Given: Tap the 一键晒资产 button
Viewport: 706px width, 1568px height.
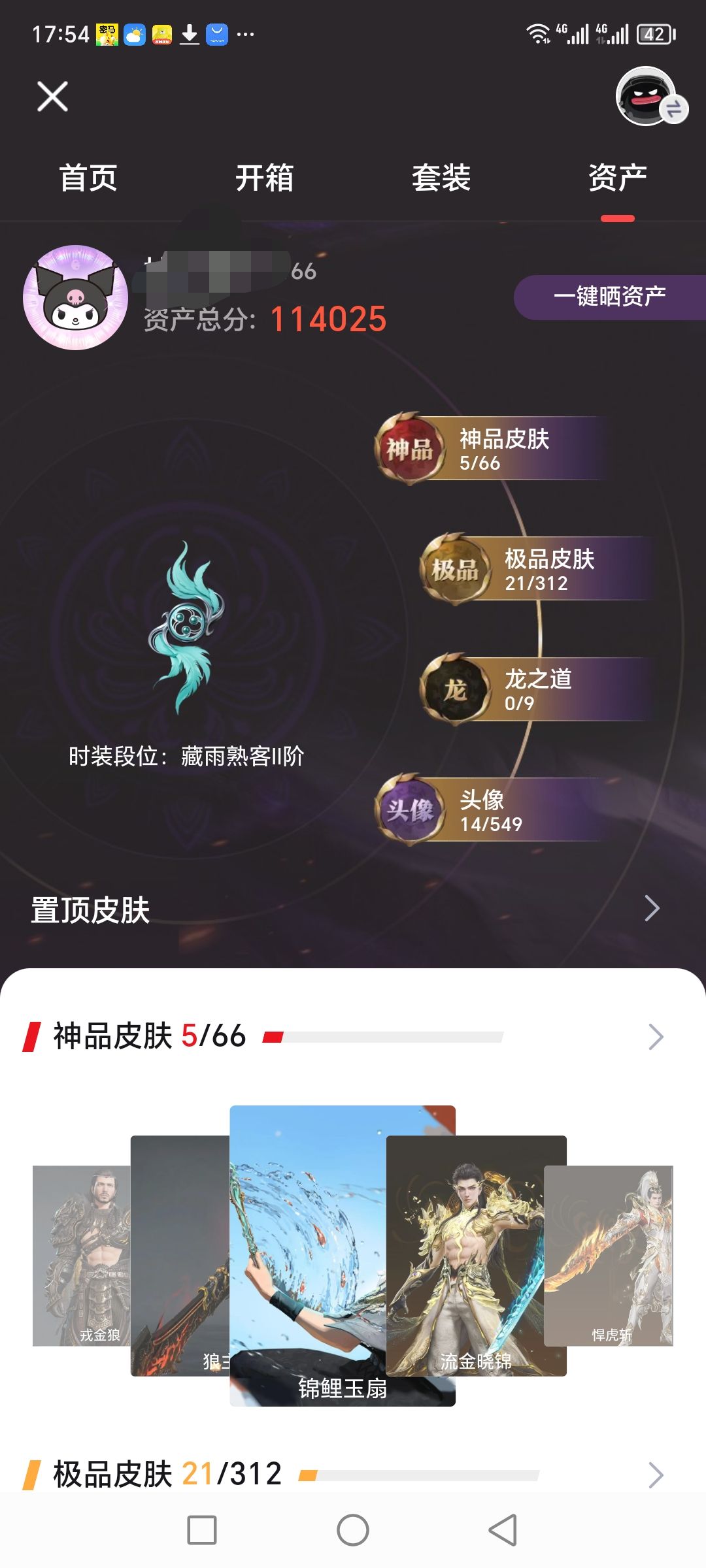Looking at the screenshot, I should pos(609,297).
